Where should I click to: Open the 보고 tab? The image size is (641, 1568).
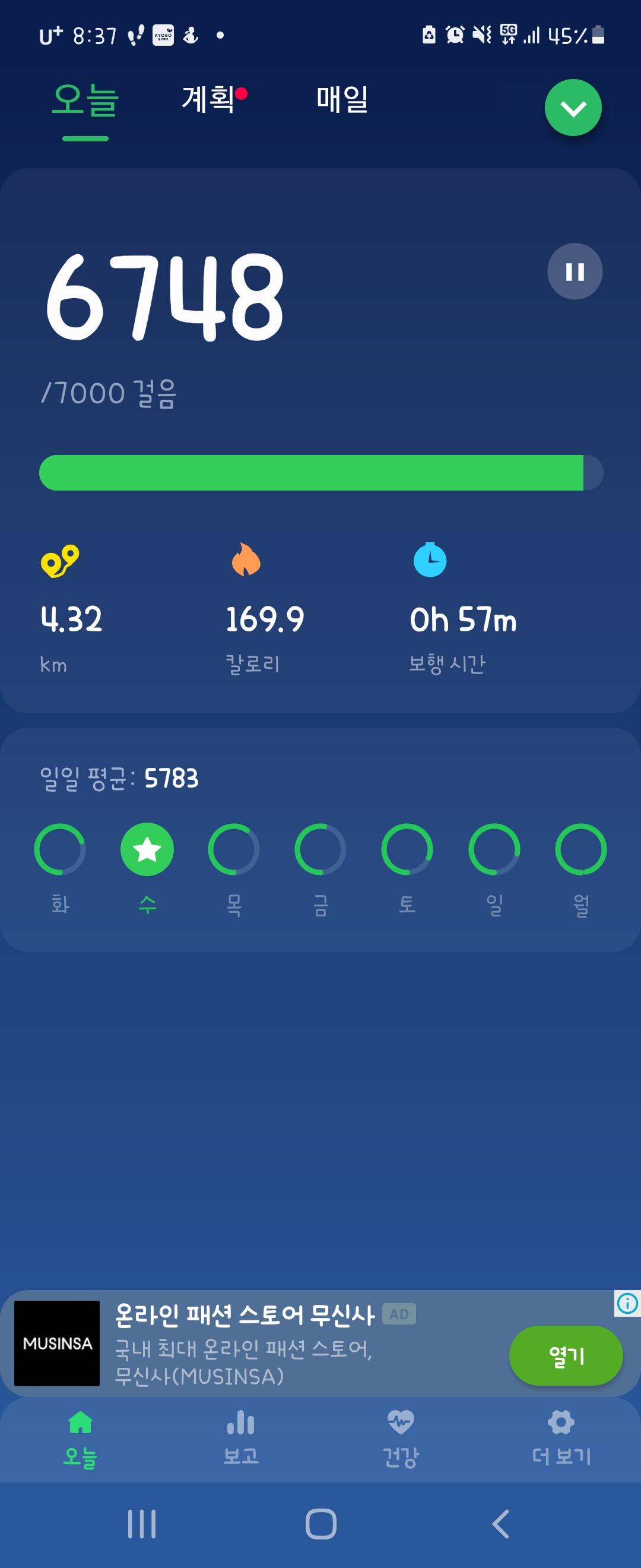point(241,1438)
